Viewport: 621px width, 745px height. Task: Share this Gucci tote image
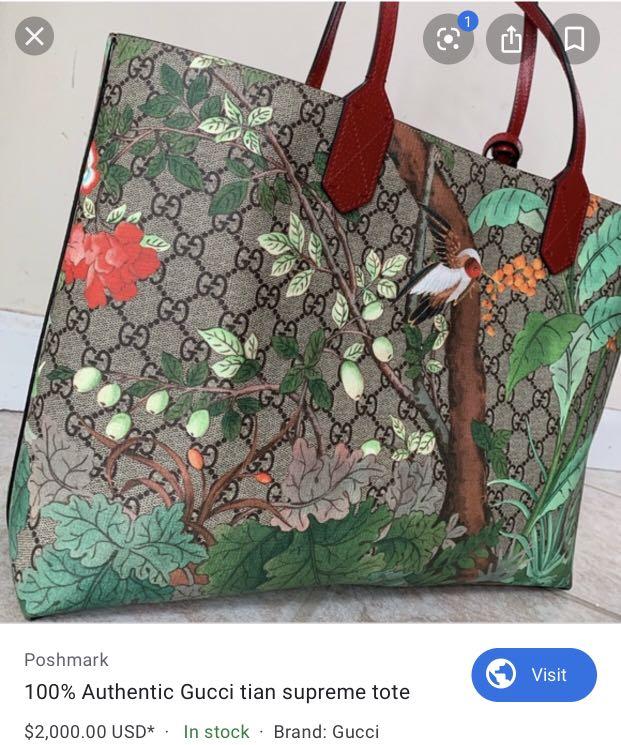511,39
